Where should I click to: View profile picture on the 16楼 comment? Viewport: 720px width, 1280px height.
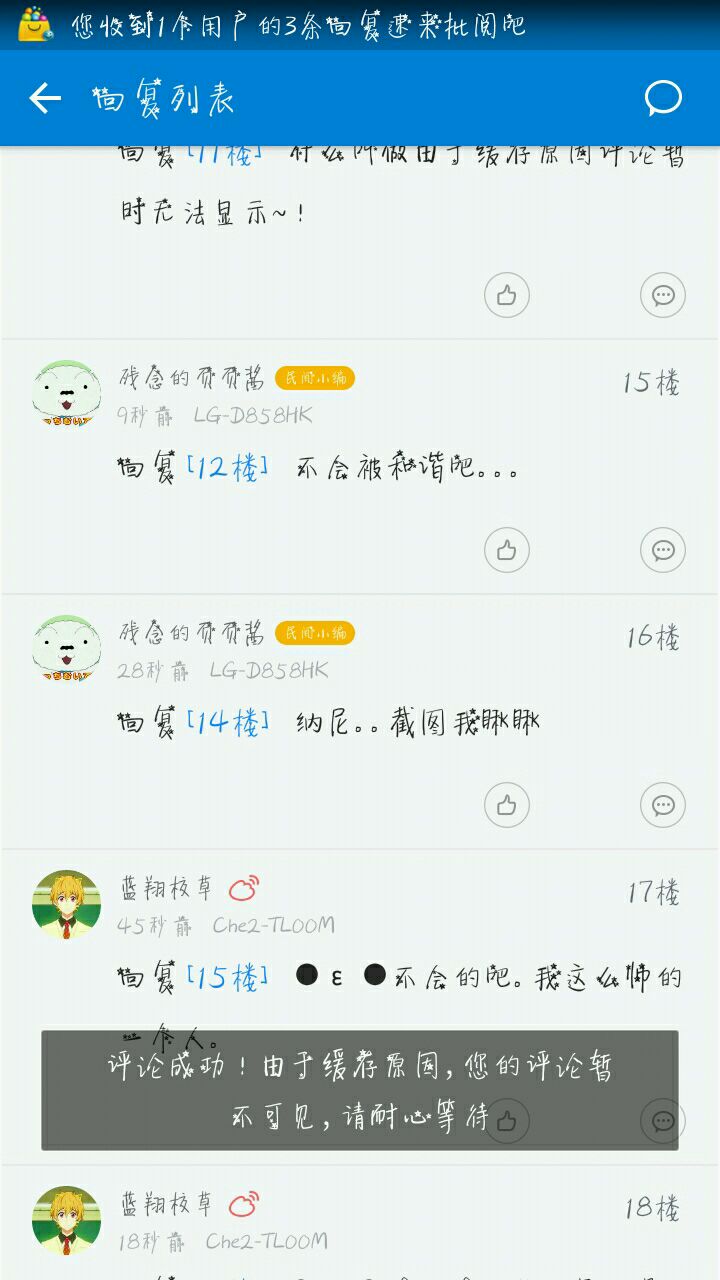click(x=67, y=648)
